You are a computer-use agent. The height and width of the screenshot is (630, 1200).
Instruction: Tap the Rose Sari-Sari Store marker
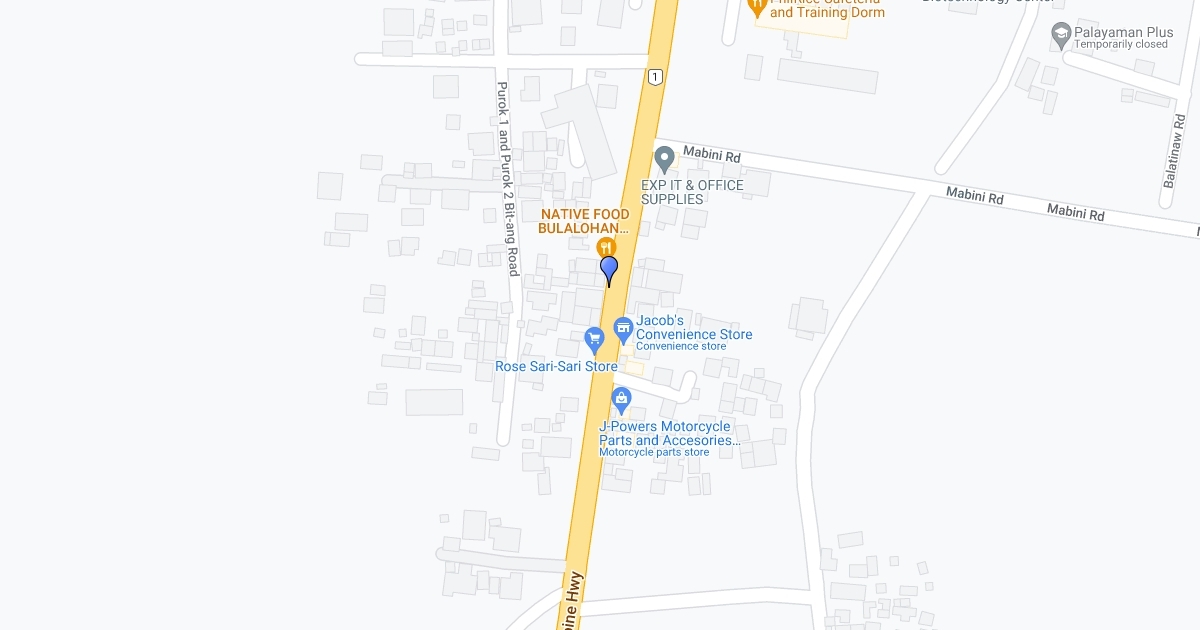[x=595, y=340]
